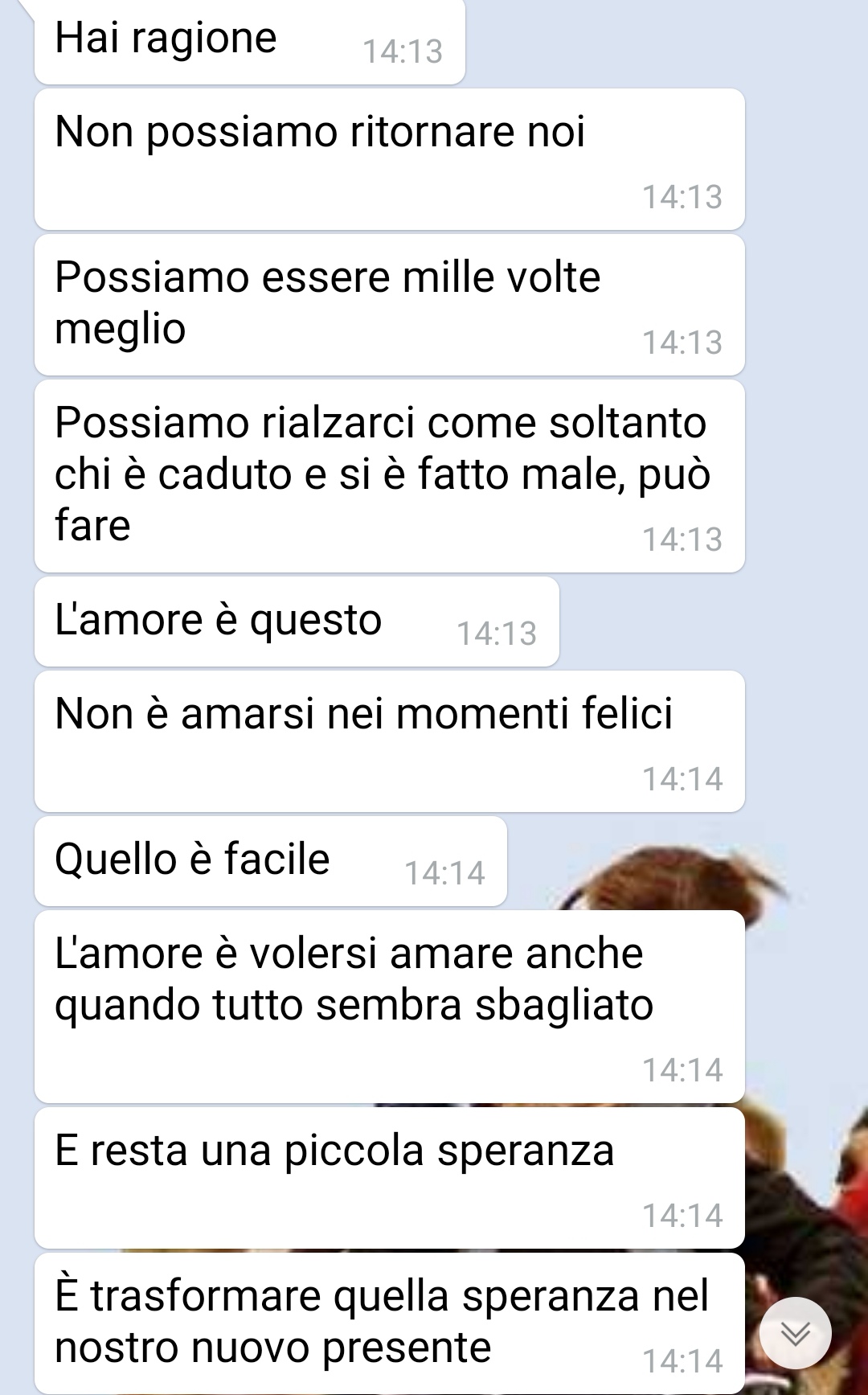
Task: Jump to the latest messages
Action: click(x=795, y=1334)
